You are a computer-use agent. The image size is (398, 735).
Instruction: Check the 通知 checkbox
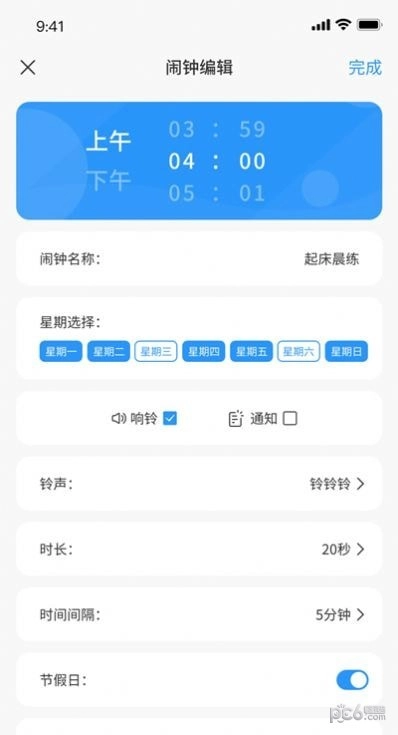[x=290, y=418]
